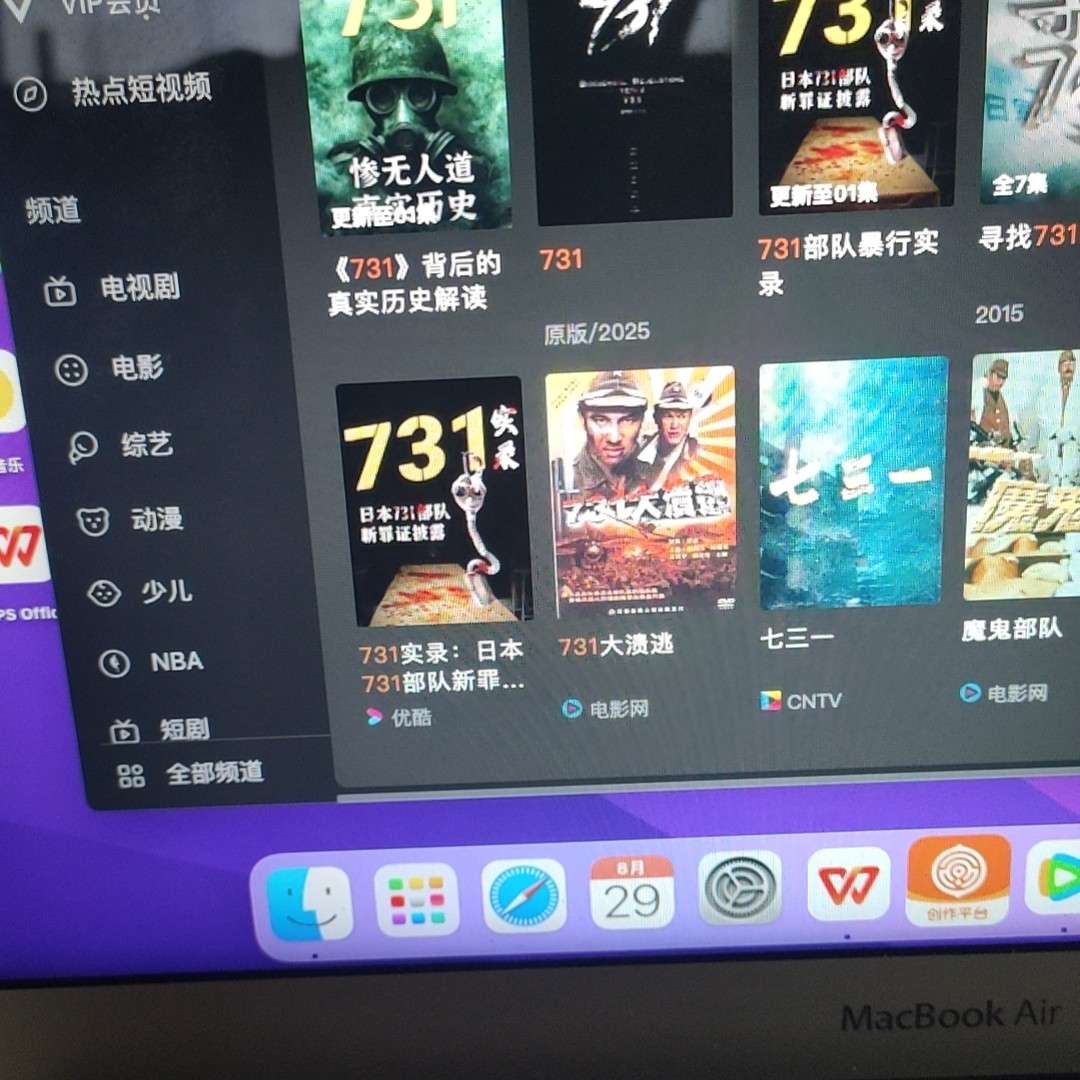Open the 电影 channel
This screenshot has width=1080, height=1080.
tap(136, 368)
